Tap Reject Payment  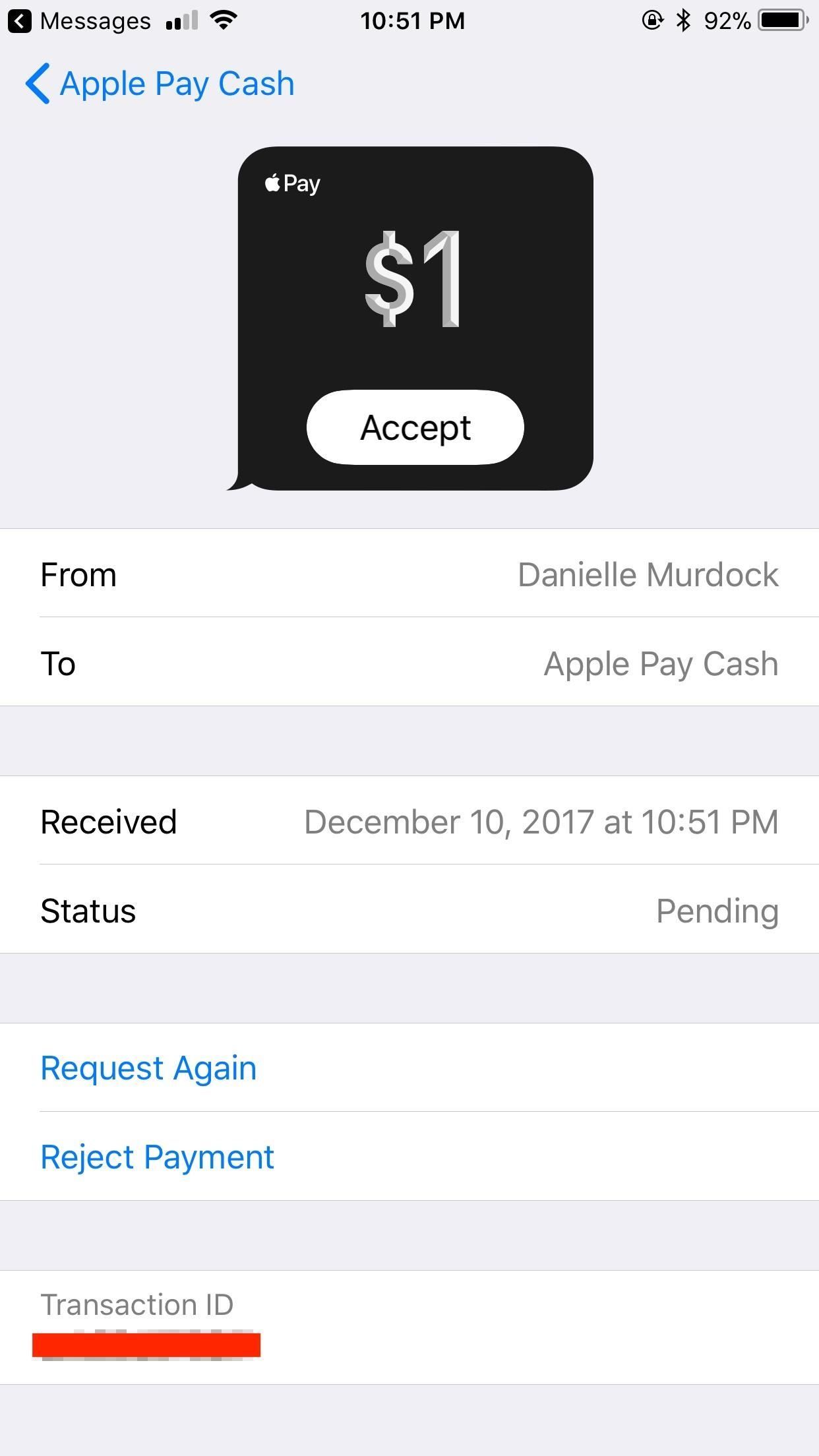(156, 1156)
